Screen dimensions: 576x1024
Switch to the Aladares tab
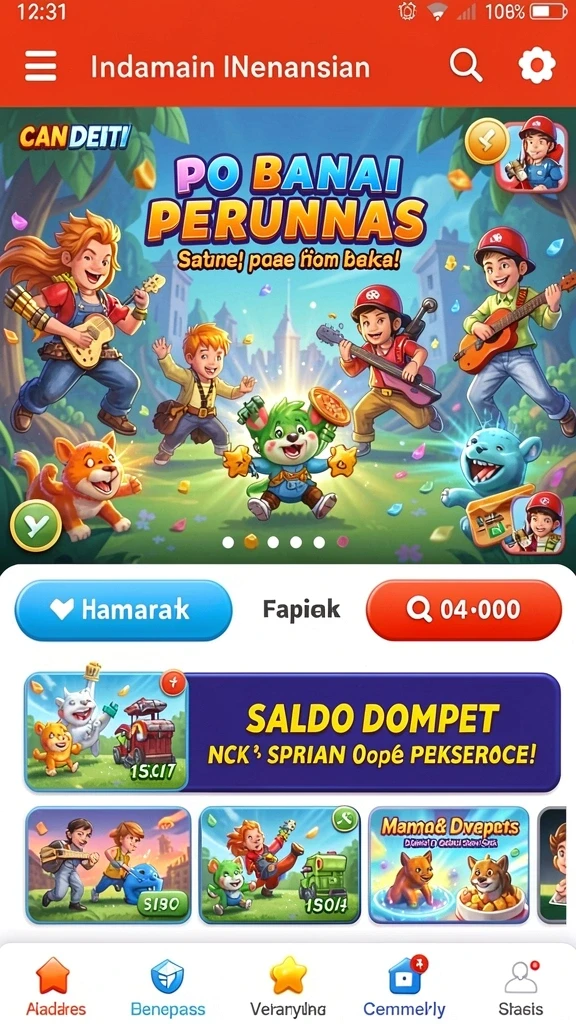click(x=56, y=986)
